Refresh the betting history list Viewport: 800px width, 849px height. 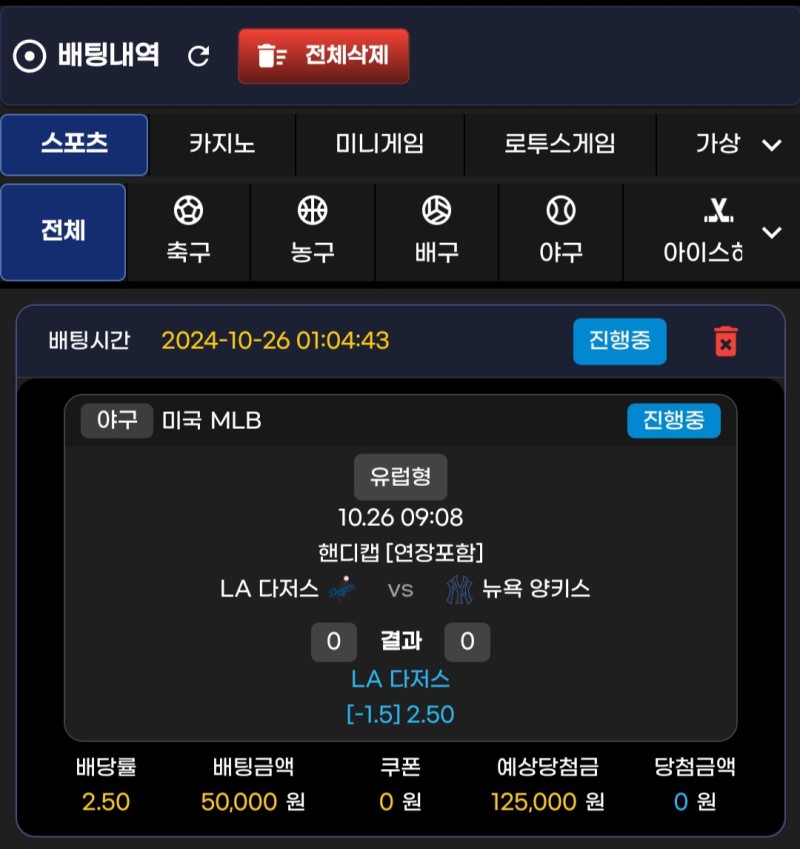[199, 56]
